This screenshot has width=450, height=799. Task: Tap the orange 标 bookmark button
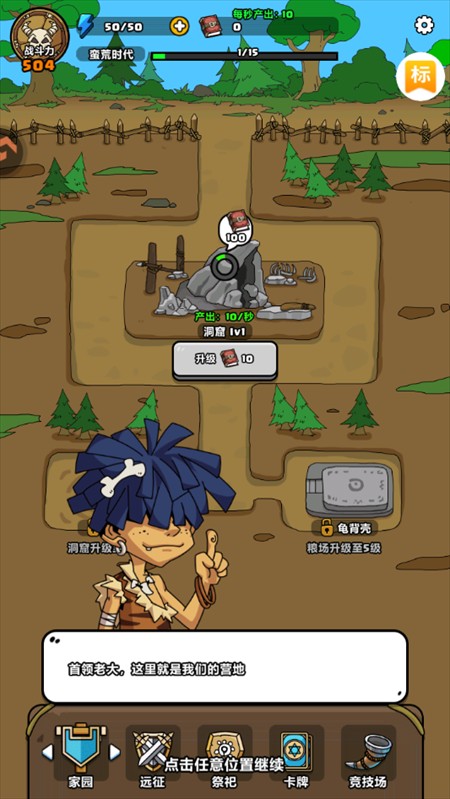click(x=421, y=76)
